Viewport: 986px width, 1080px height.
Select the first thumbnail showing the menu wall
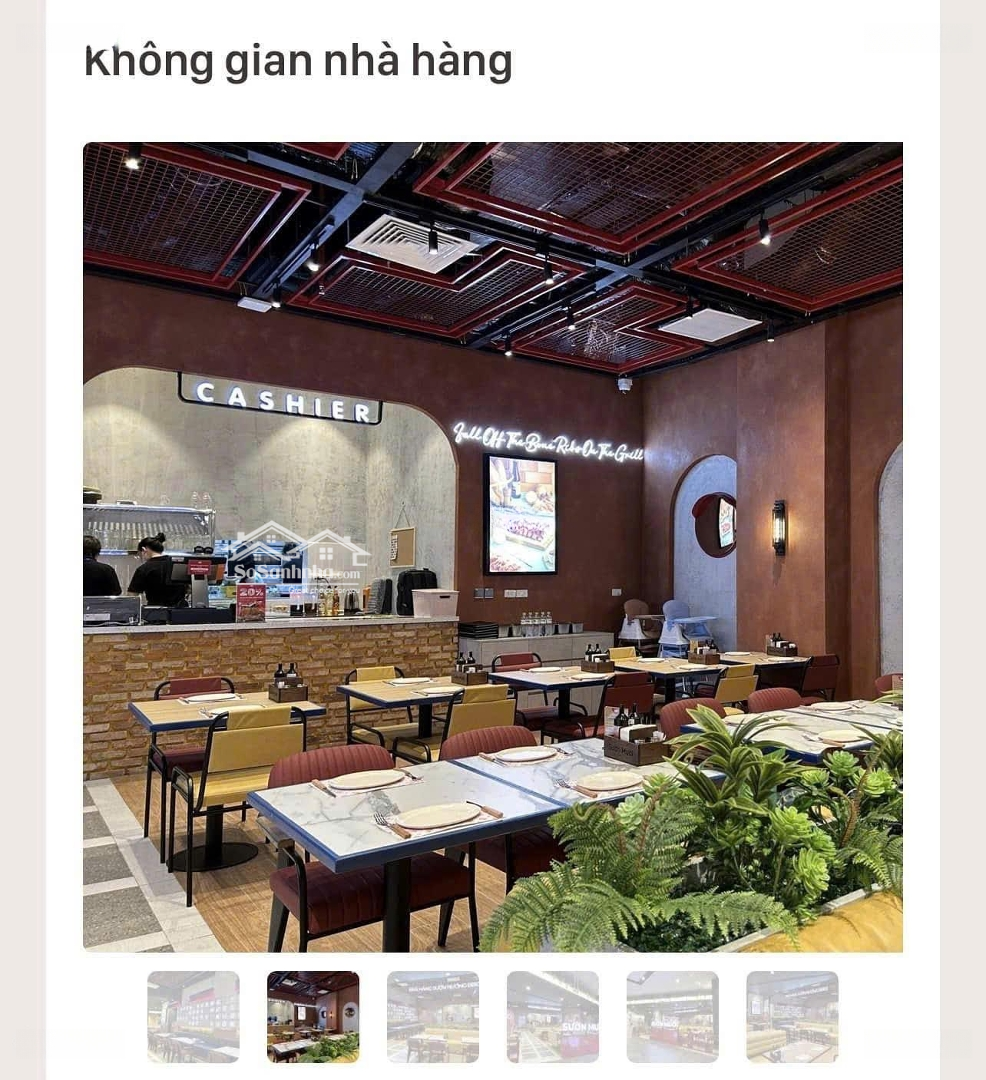tap(193, 1017)
